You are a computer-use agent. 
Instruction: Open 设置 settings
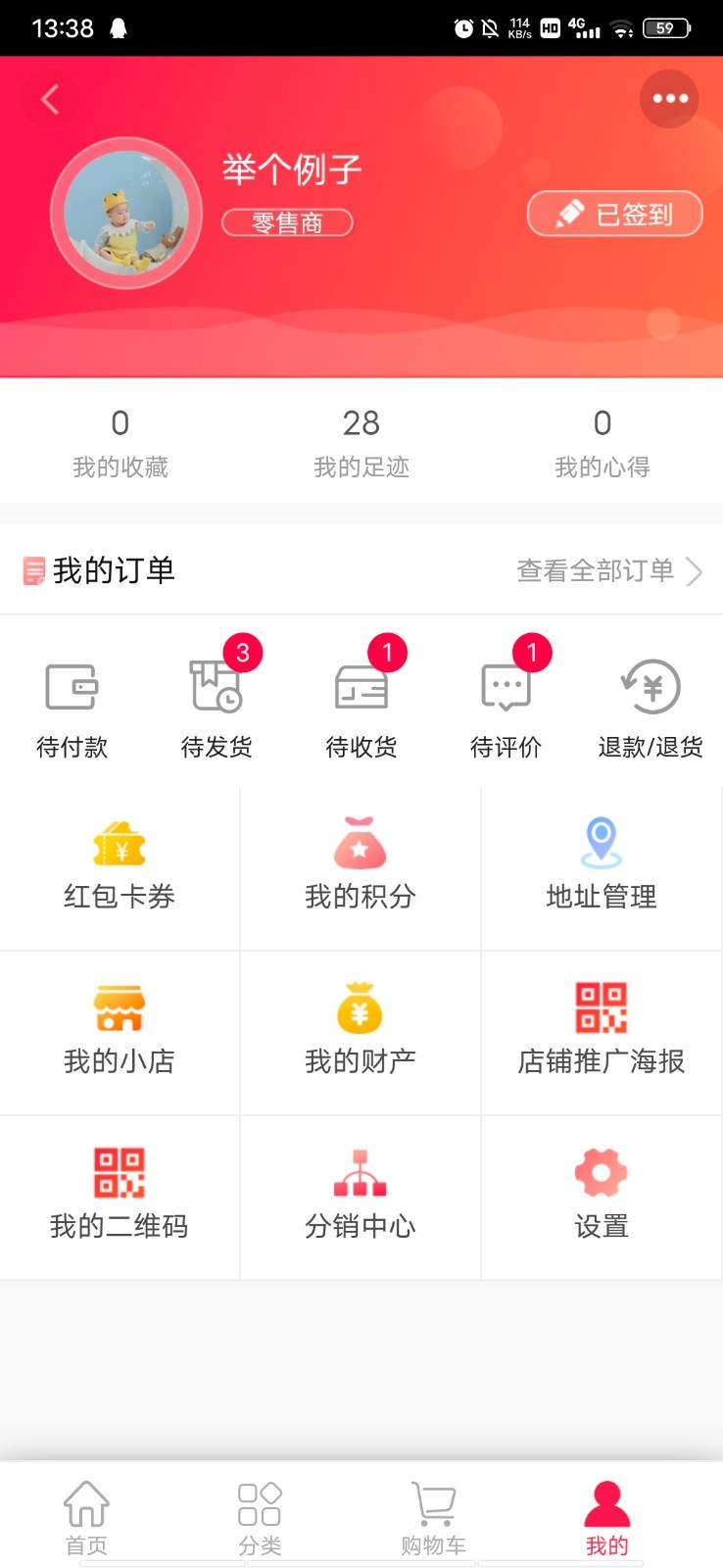(x=602, y=1197)
